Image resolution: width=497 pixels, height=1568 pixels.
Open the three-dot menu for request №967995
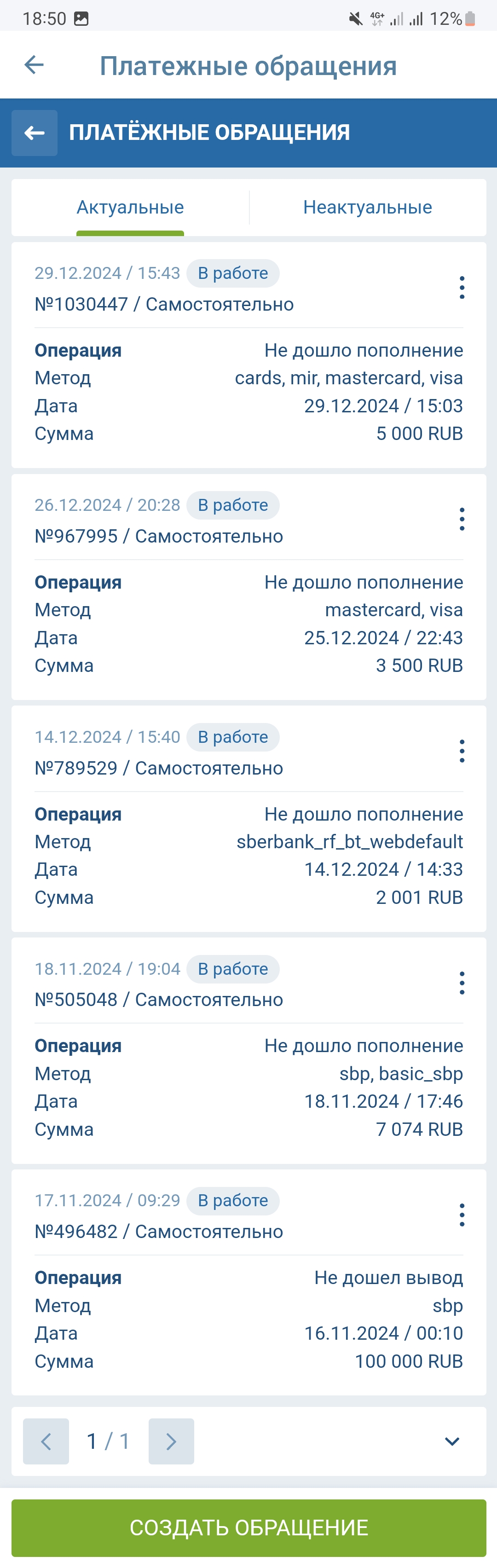462,519
